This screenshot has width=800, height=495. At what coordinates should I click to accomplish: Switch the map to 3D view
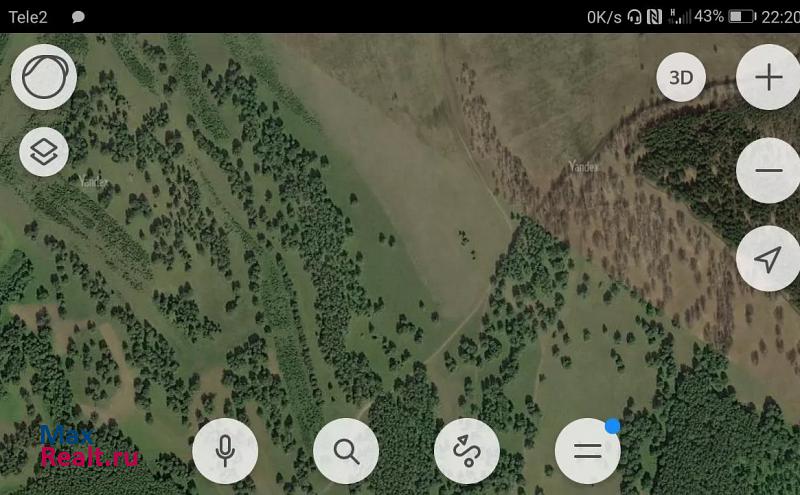point(681,78)
